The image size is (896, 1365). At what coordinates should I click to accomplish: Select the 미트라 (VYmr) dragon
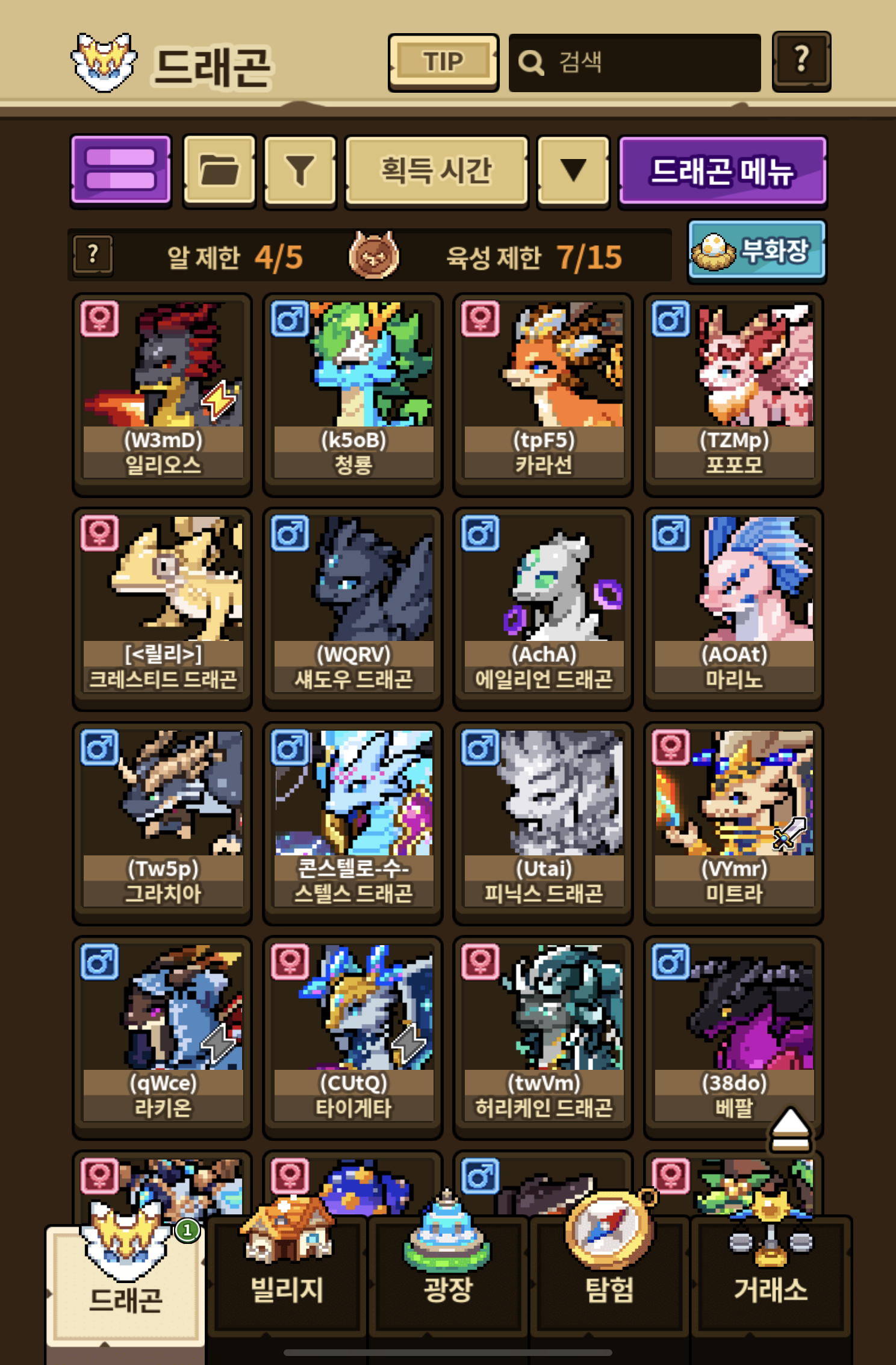[x=733, y=823]
